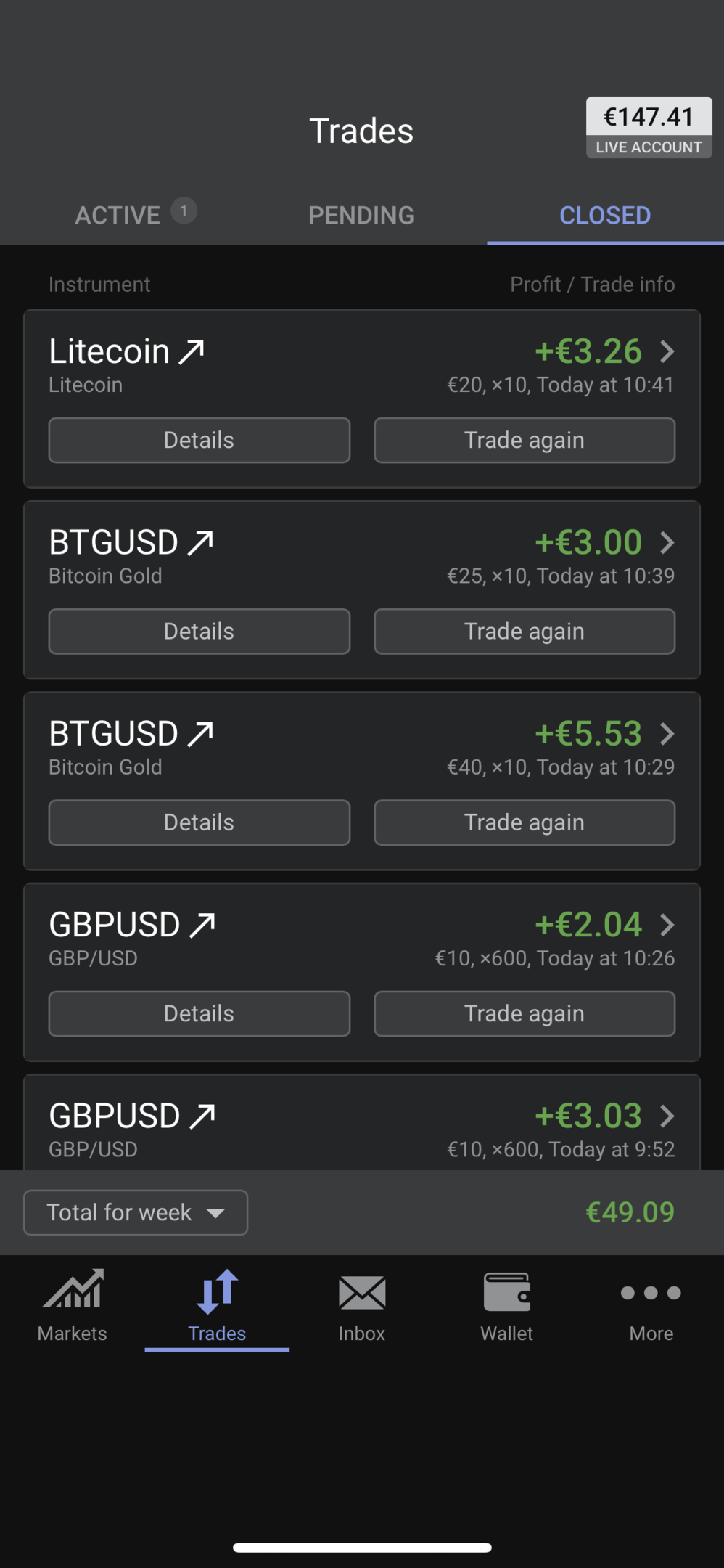The image size is (724, 1568).
Task: Trade again on BTGUSD from 10:39
Action: click(525, 631)
